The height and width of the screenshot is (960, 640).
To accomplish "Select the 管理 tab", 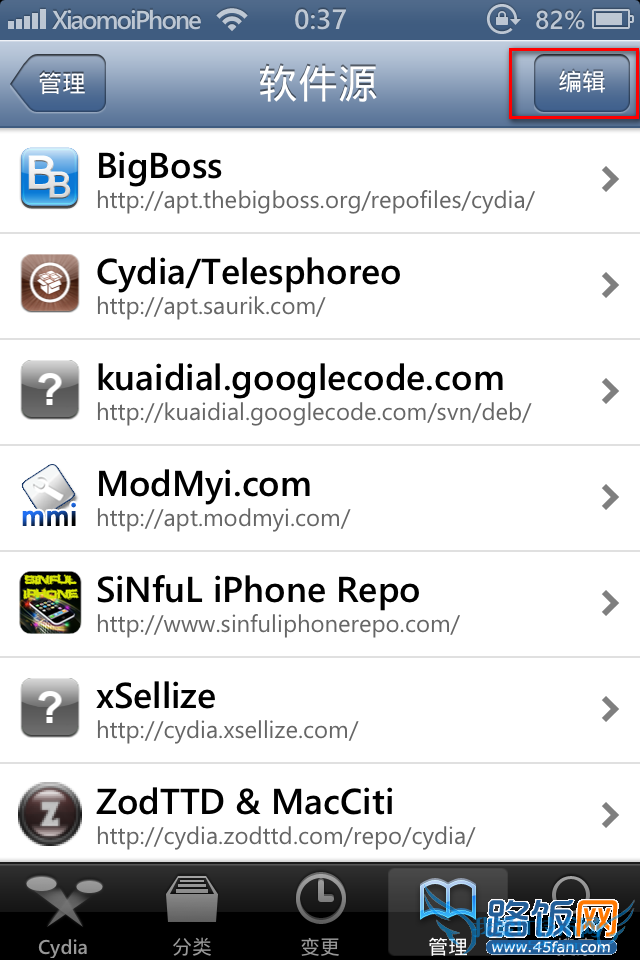I will [x=447, y=914].
